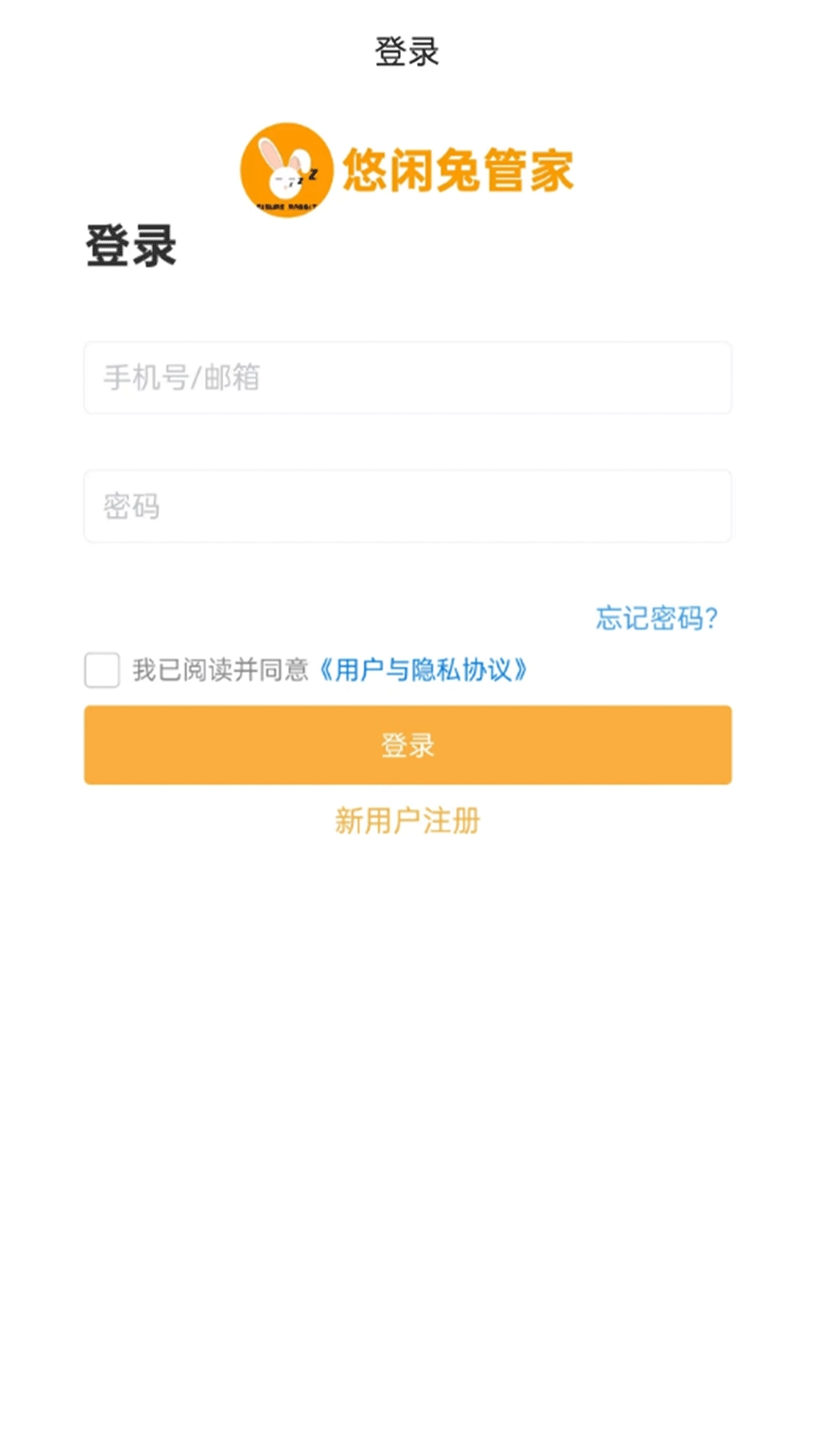
Task: Enable the privacy agreement checkbox
Action: click(101, 669)
